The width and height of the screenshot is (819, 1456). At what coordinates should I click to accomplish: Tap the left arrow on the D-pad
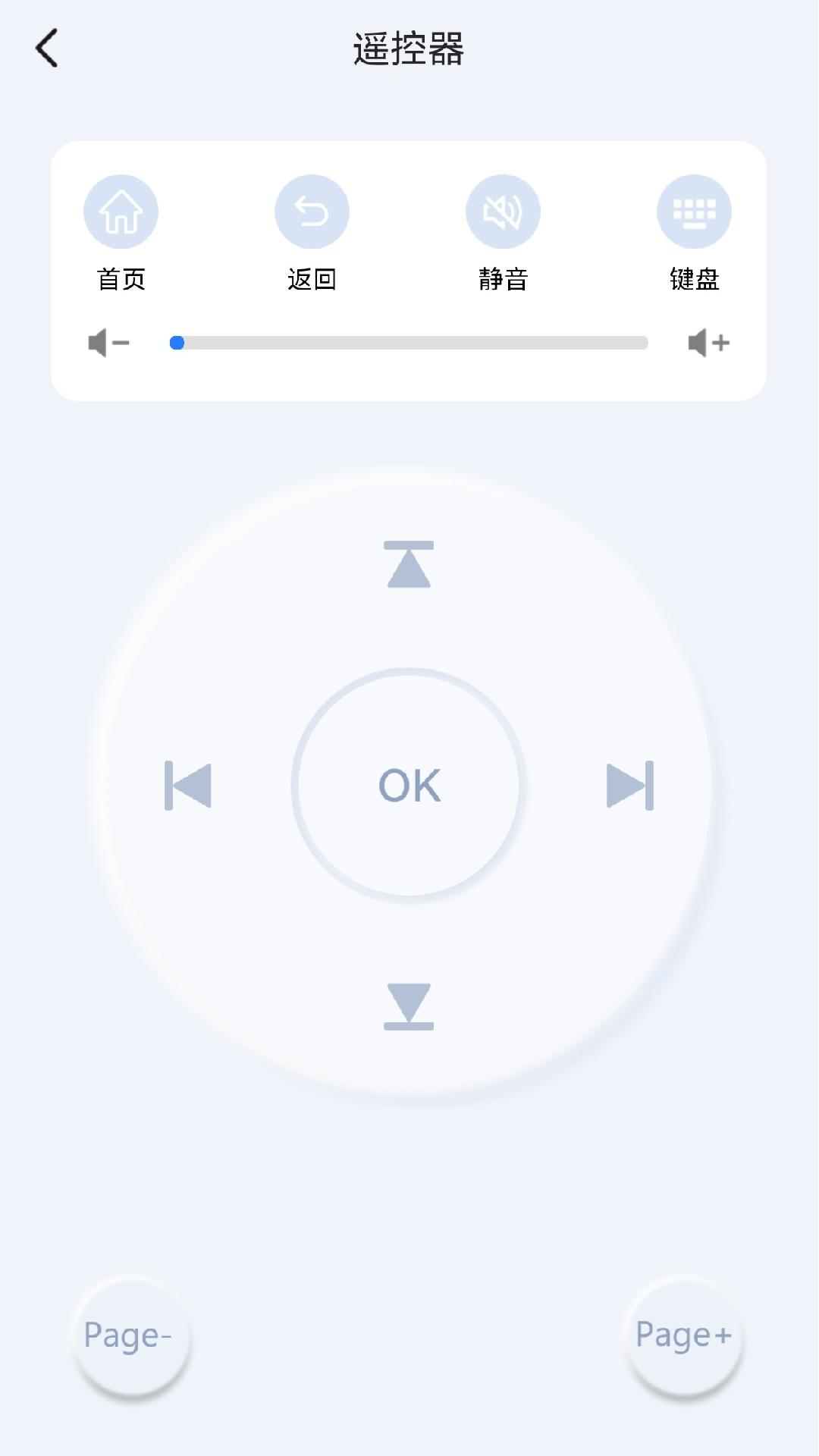click(x=188, y=786)
